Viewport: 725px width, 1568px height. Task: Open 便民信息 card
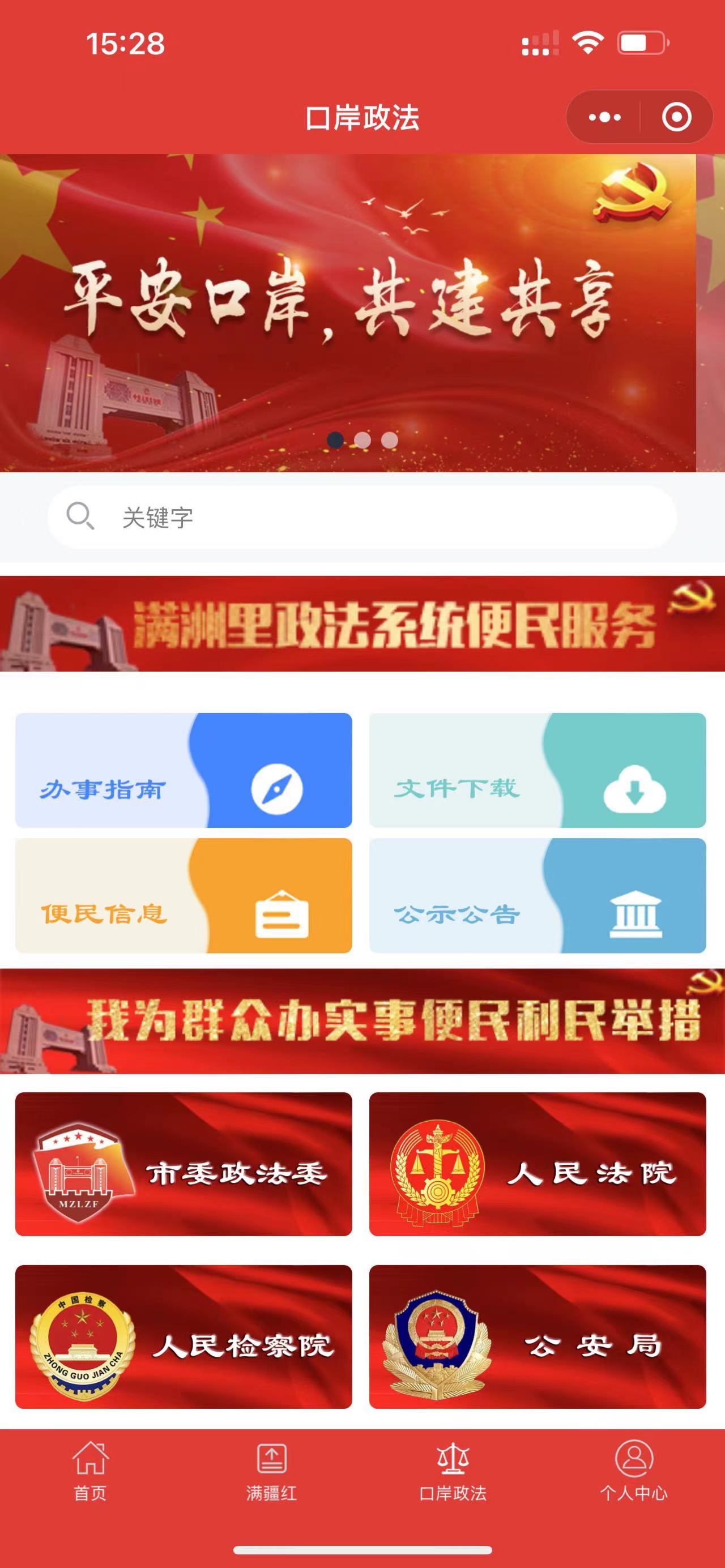[183, 895]
